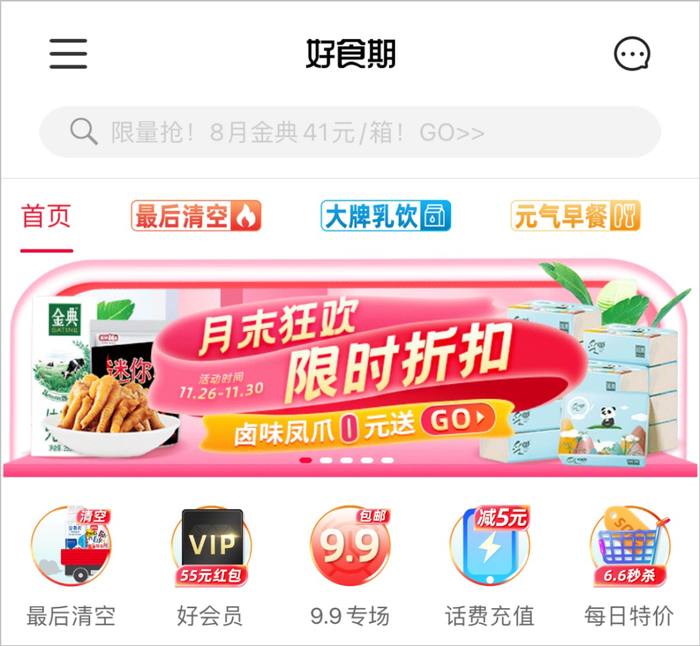Open the 大牌乳饮 tab
Screen dimensions: 700x646
click(x=386, y=216)
